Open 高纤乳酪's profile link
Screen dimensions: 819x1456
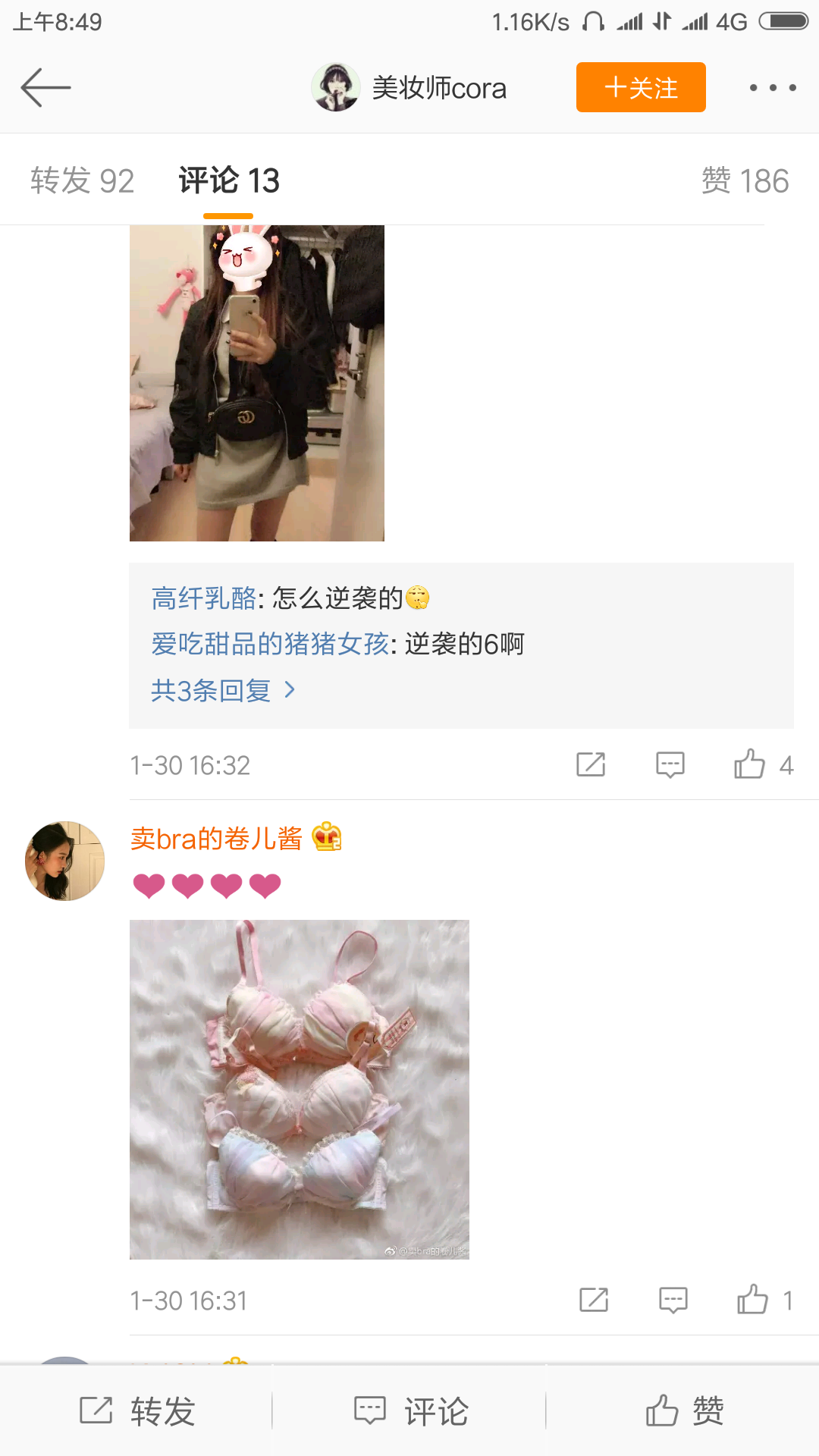point(203,598)
